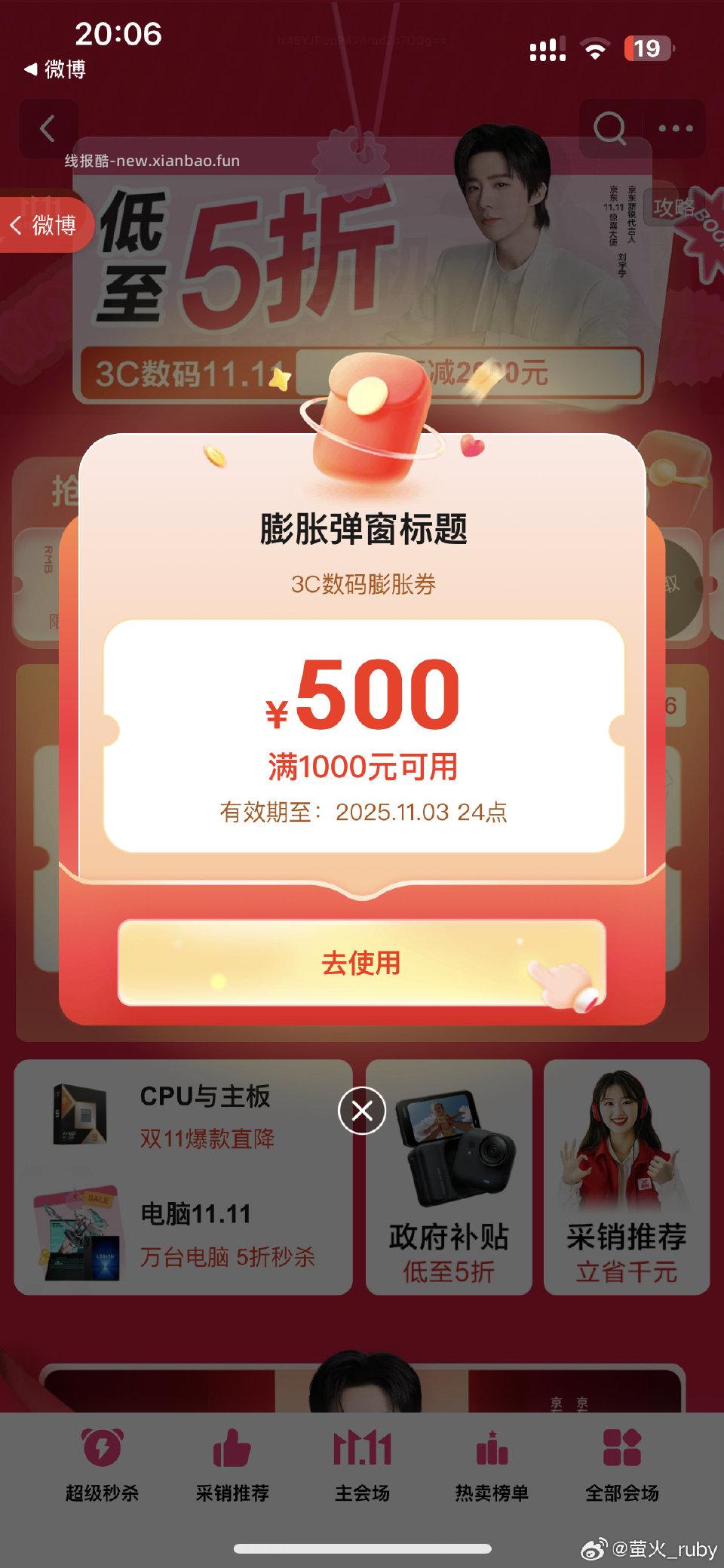The height and width of the screenshot is (1568, 724).
Task: Go back with the top arrow
Action: pos(48,129)
